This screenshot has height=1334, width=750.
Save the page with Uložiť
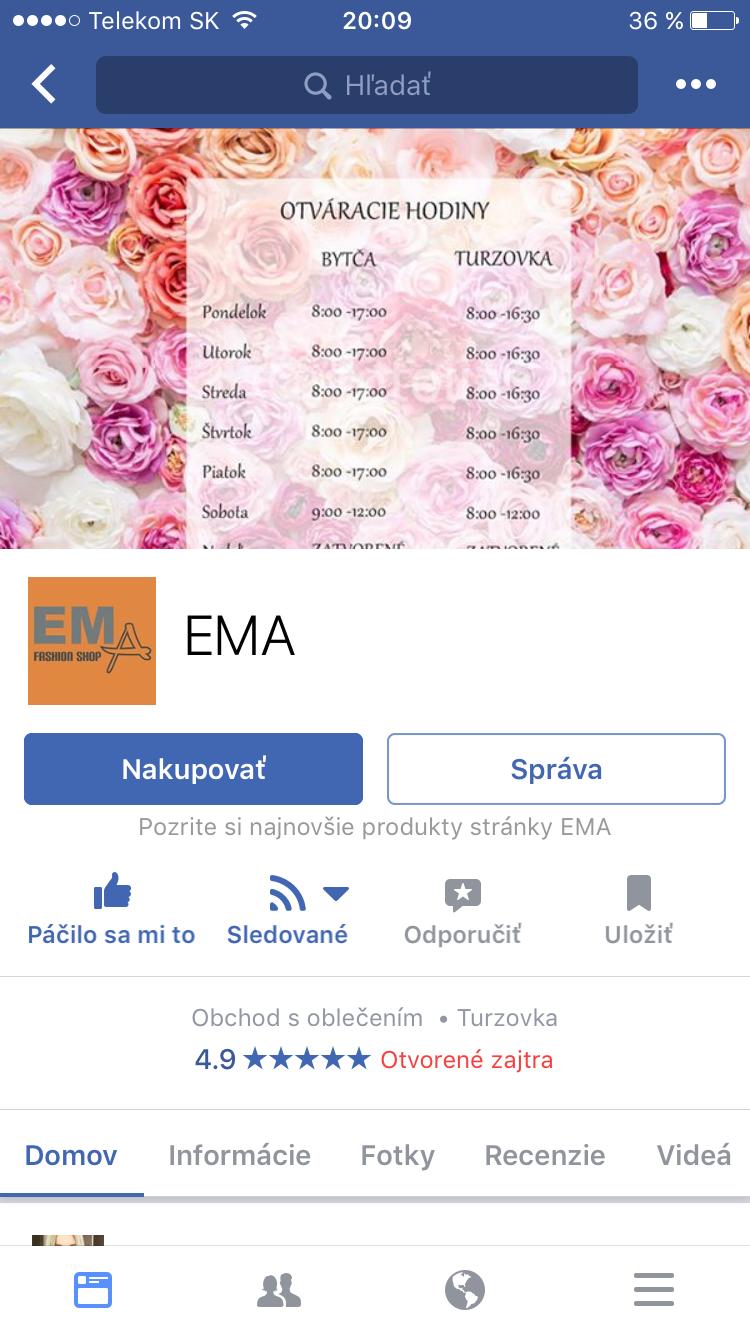point(638,910)
